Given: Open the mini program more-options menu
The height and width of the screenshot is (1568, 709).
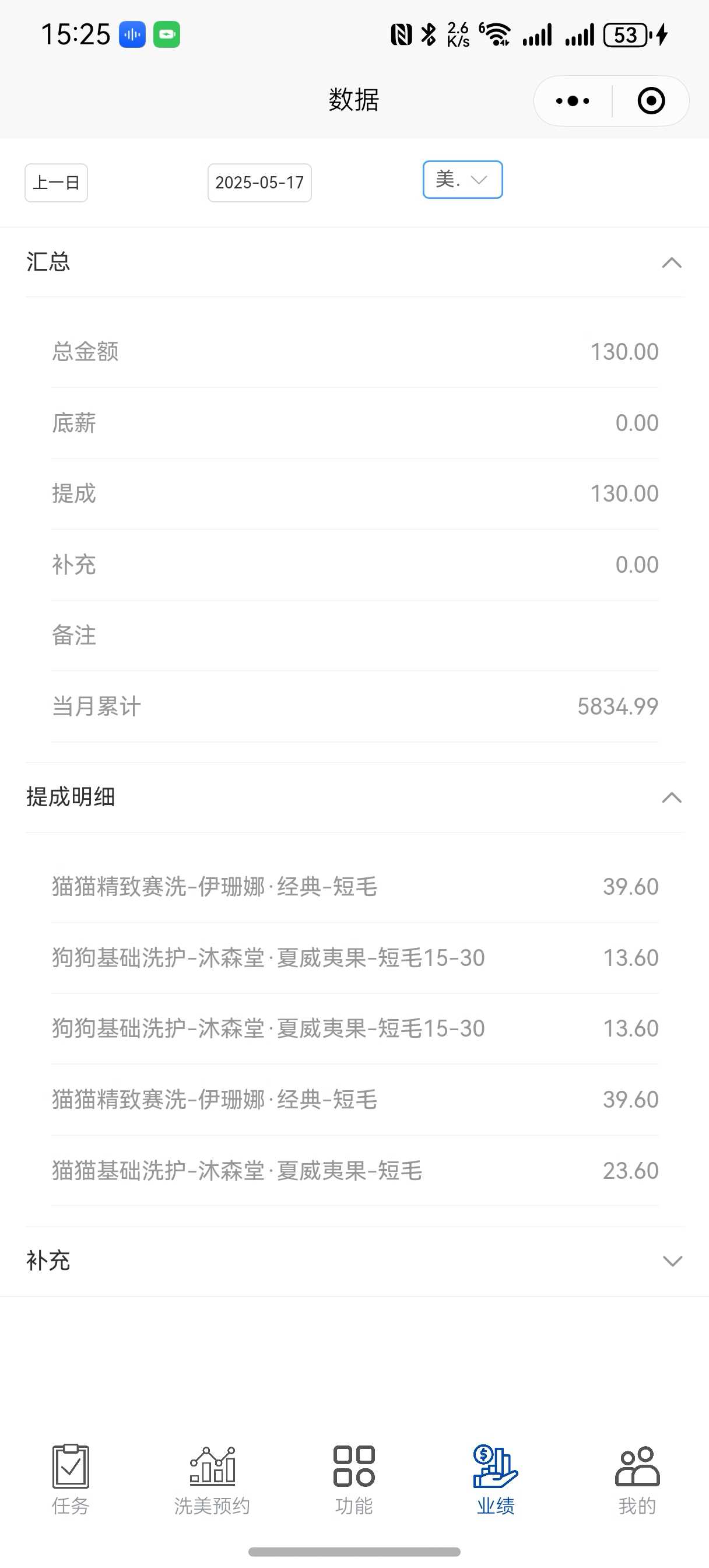Looking at the screenshot, I should point(573,101).
